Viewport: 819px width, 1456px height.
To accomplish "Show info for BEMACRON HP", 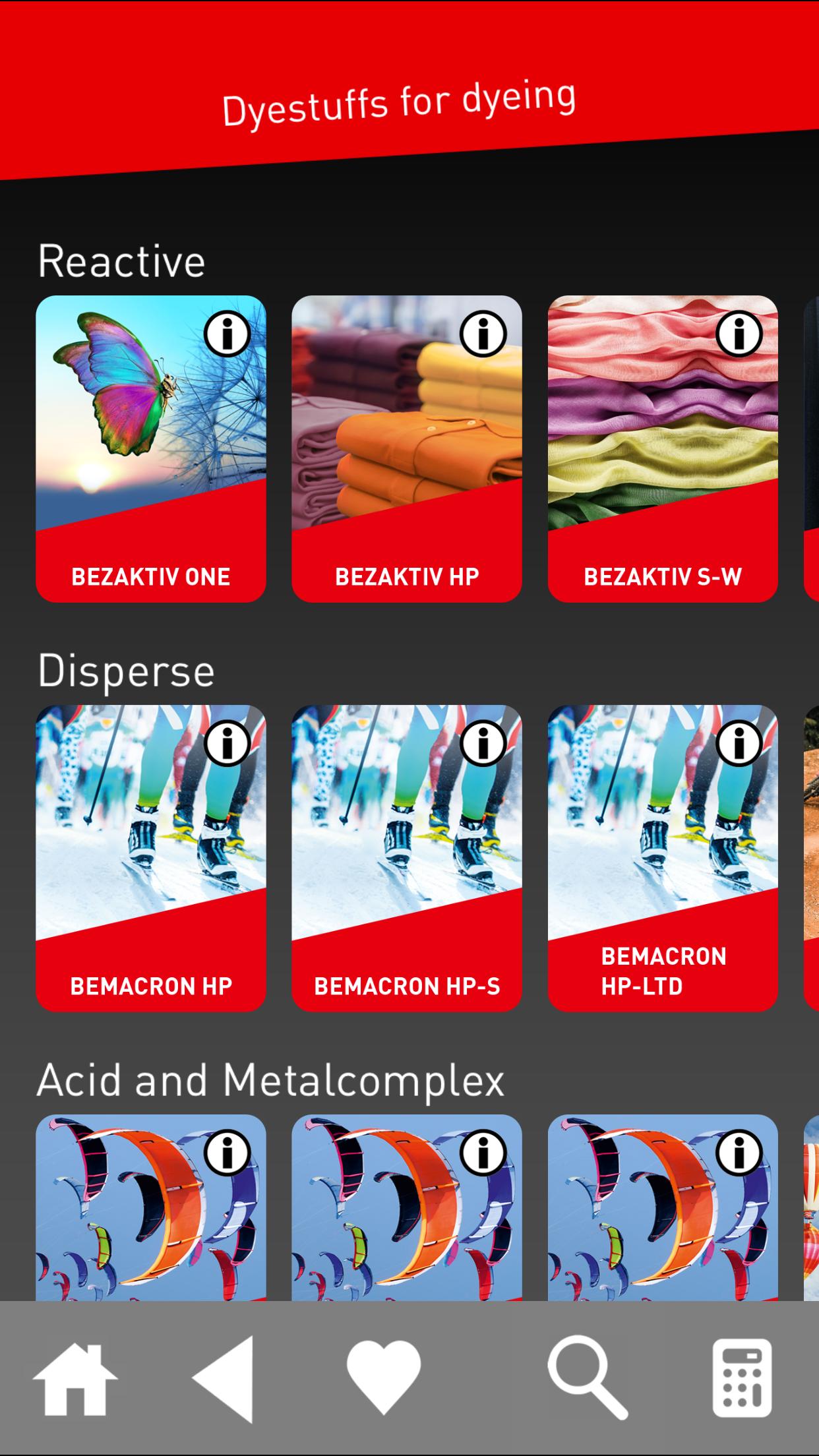I will coord(228,743).
